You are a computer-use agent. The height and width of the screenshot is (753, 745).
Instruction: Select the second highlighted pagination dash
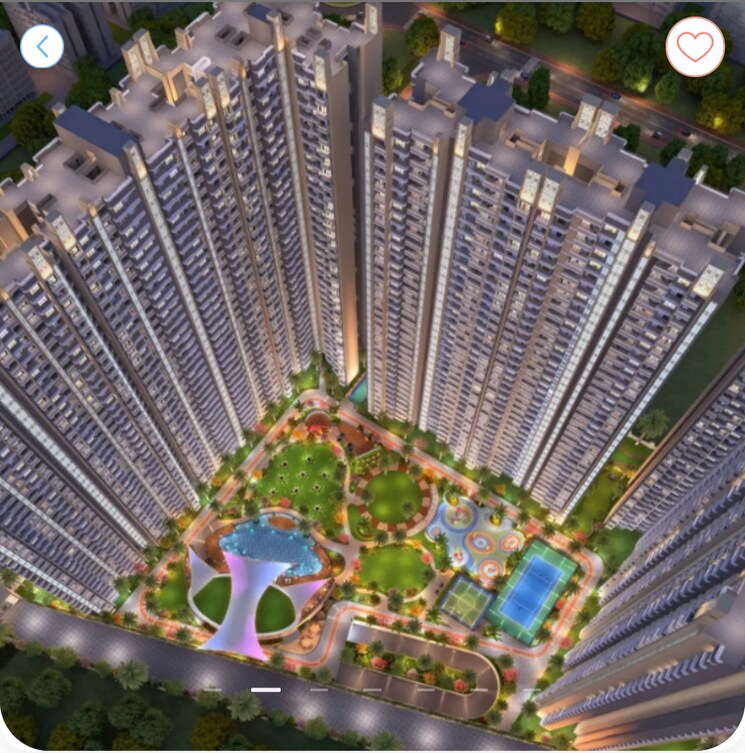pos(265,689)
